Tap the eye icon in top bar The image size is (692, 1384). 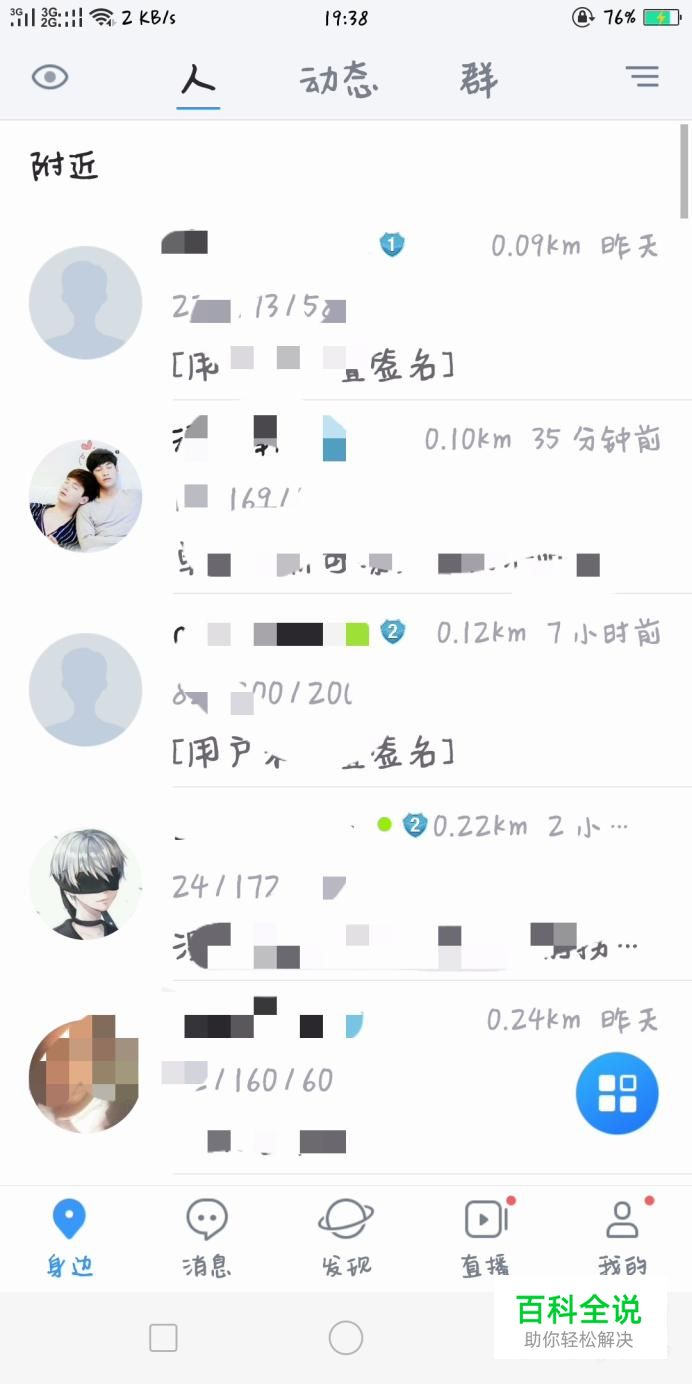point(50,77)
